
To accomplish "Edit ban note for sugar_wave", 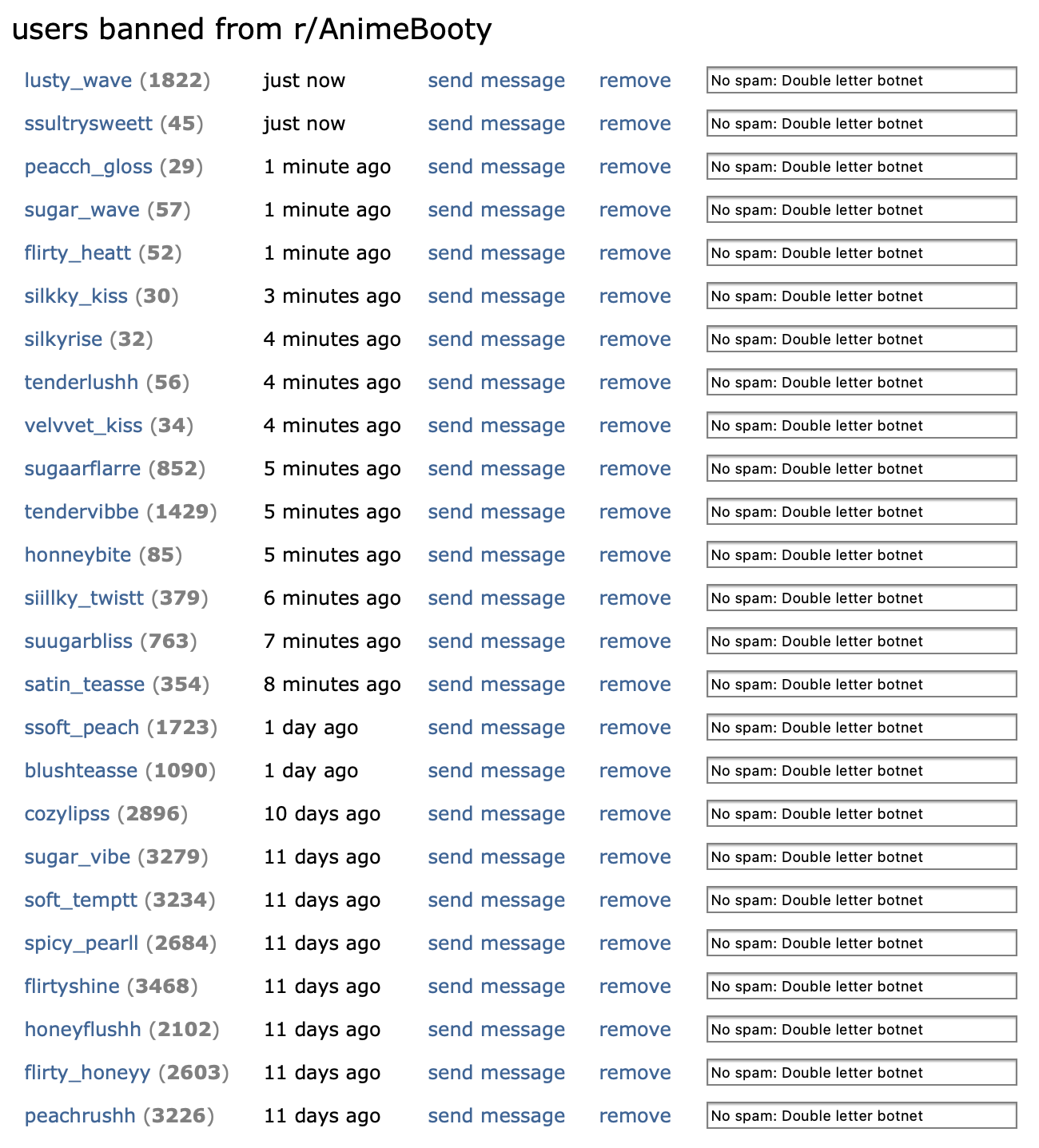I will tap(861, 210).
